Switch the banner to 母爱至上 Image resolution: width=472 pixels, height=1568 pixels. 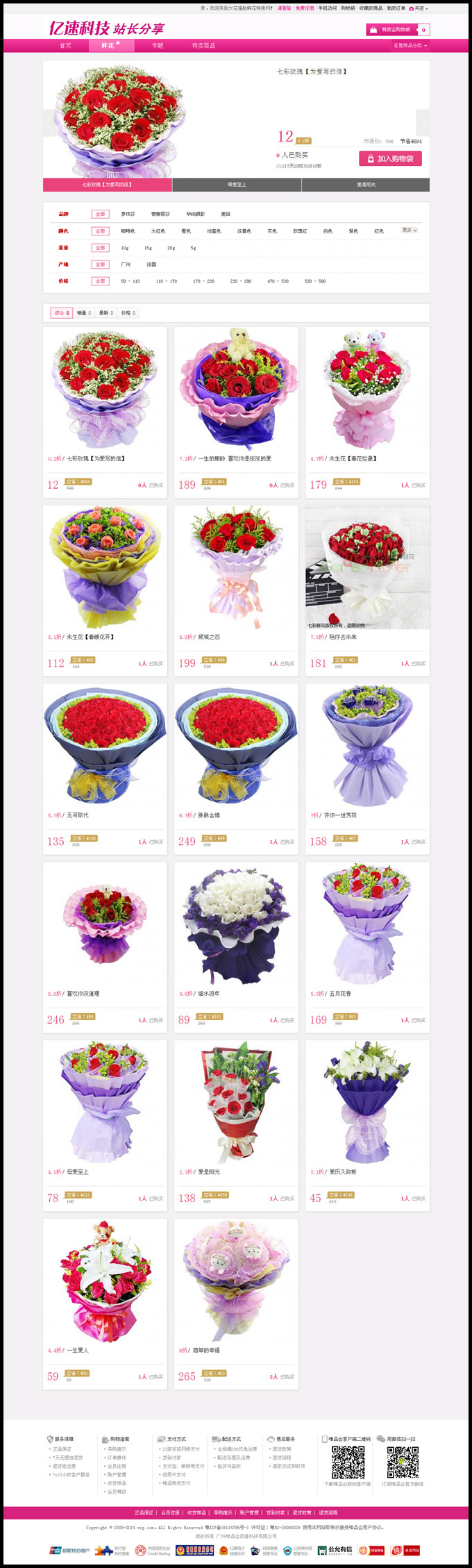coord(237,185)
